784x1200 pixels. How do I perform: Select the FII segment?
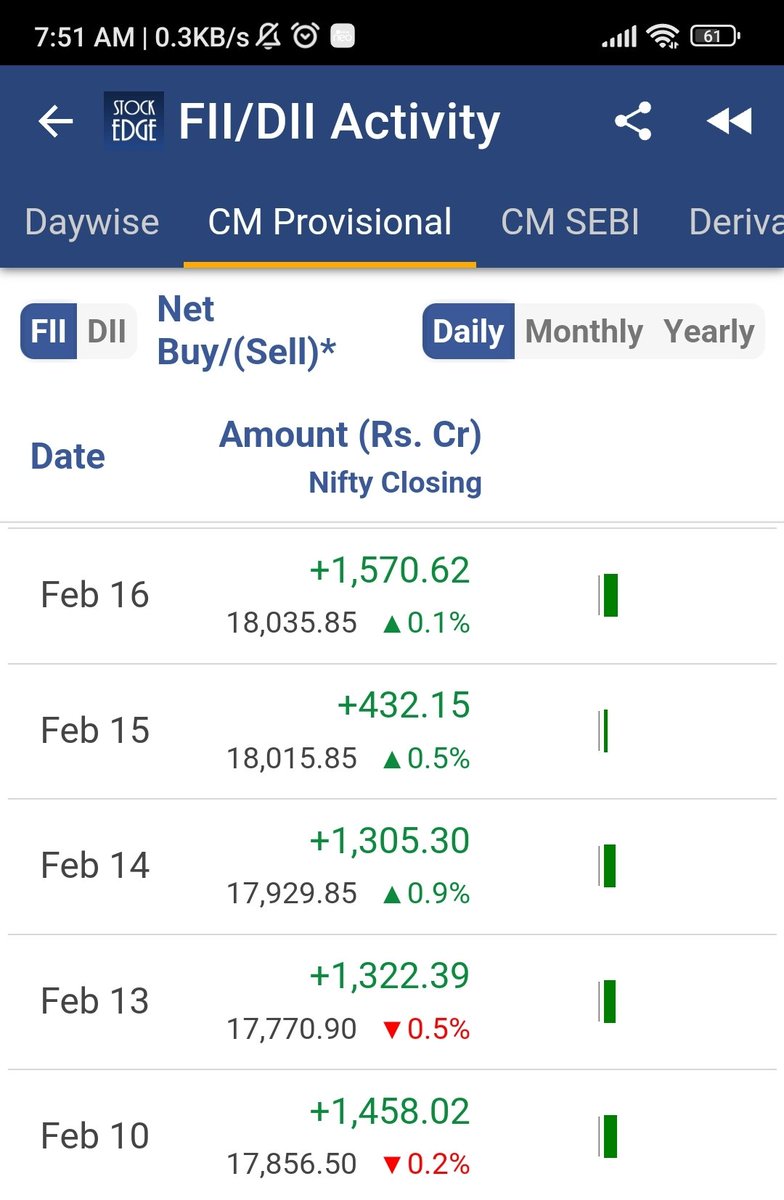click(x=48, y=332)
